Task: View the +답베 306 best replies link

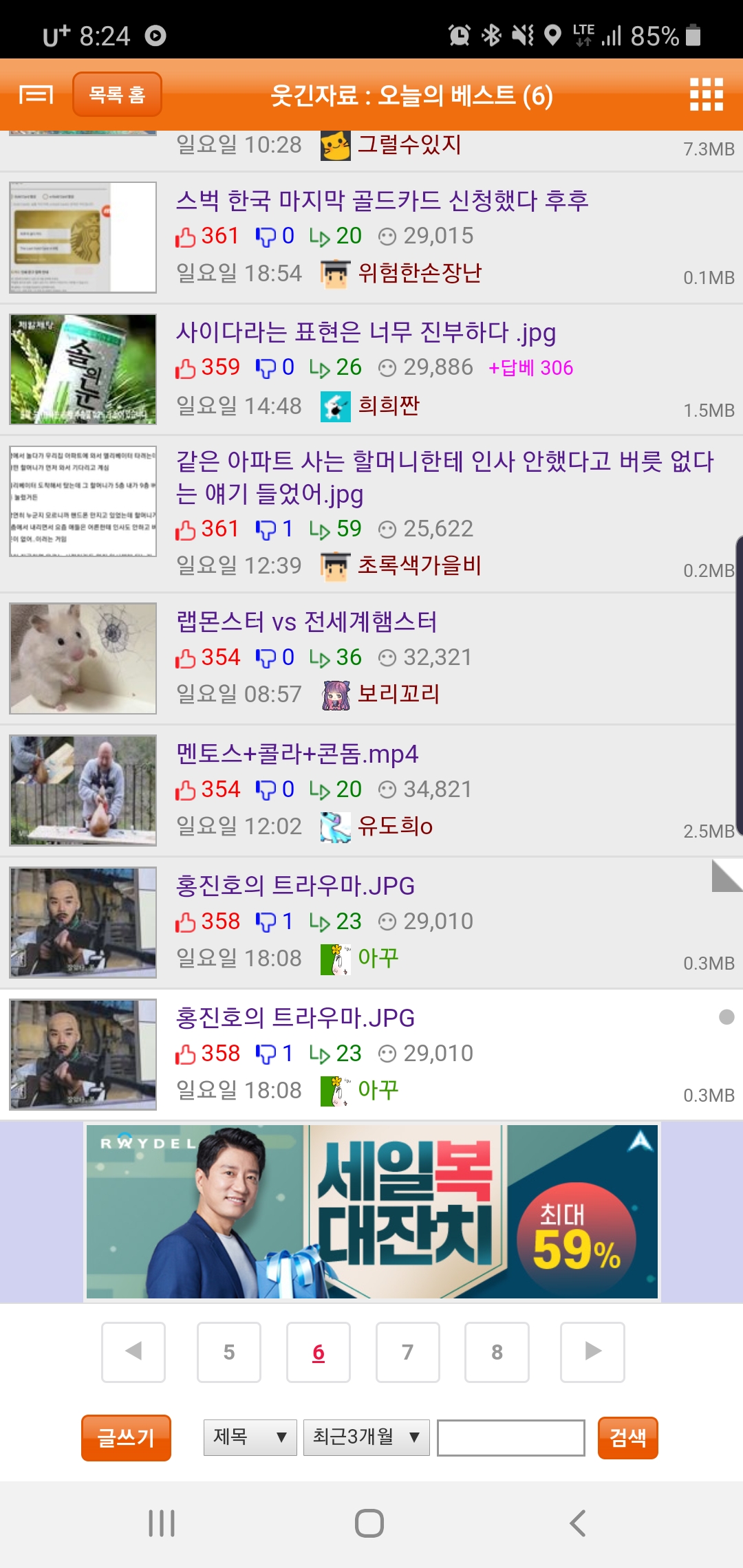Action: pyautogui.click(x=530, y=368)
